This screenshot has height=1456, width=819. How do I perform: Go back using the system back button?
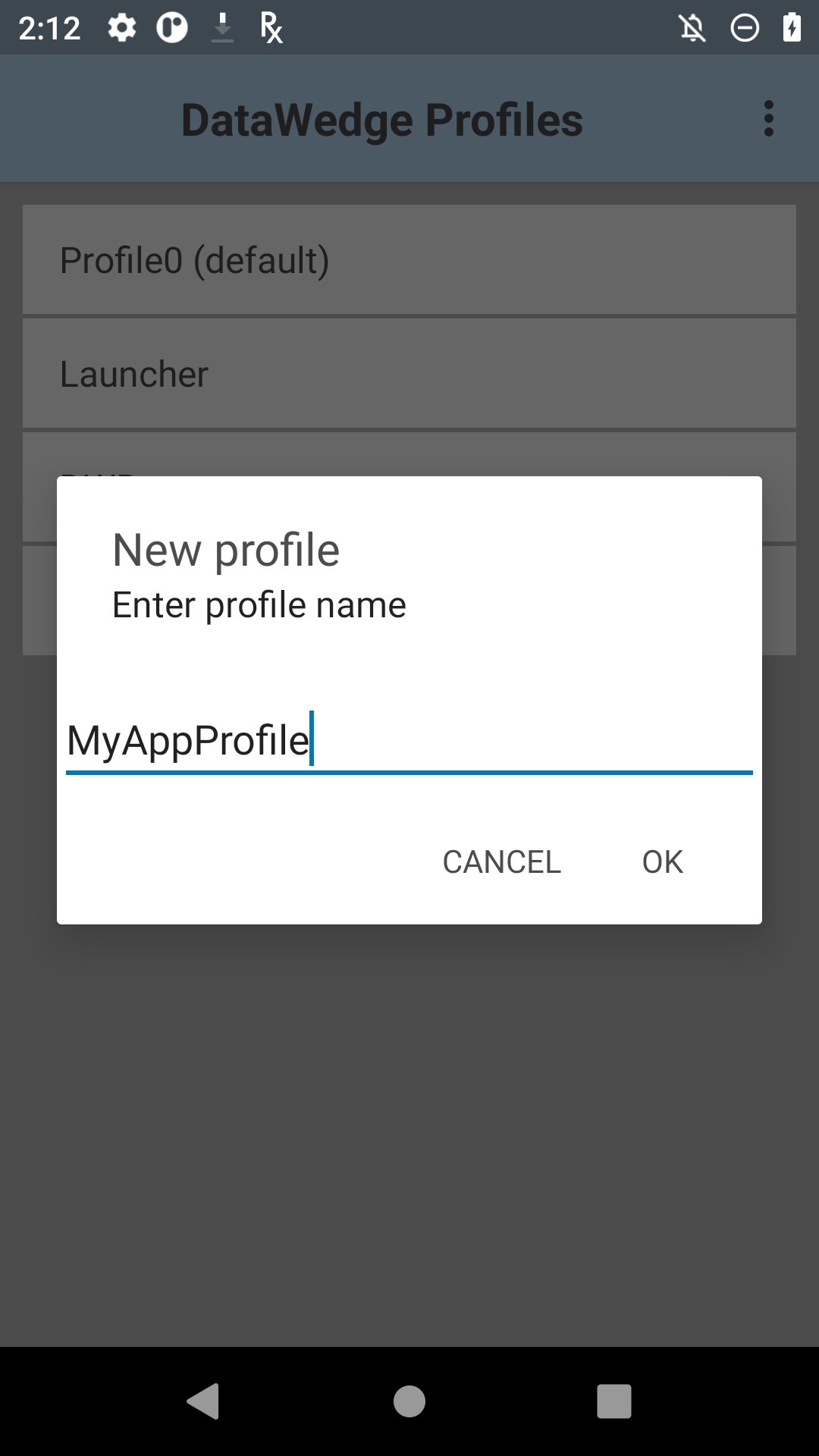click(204, 1401)
